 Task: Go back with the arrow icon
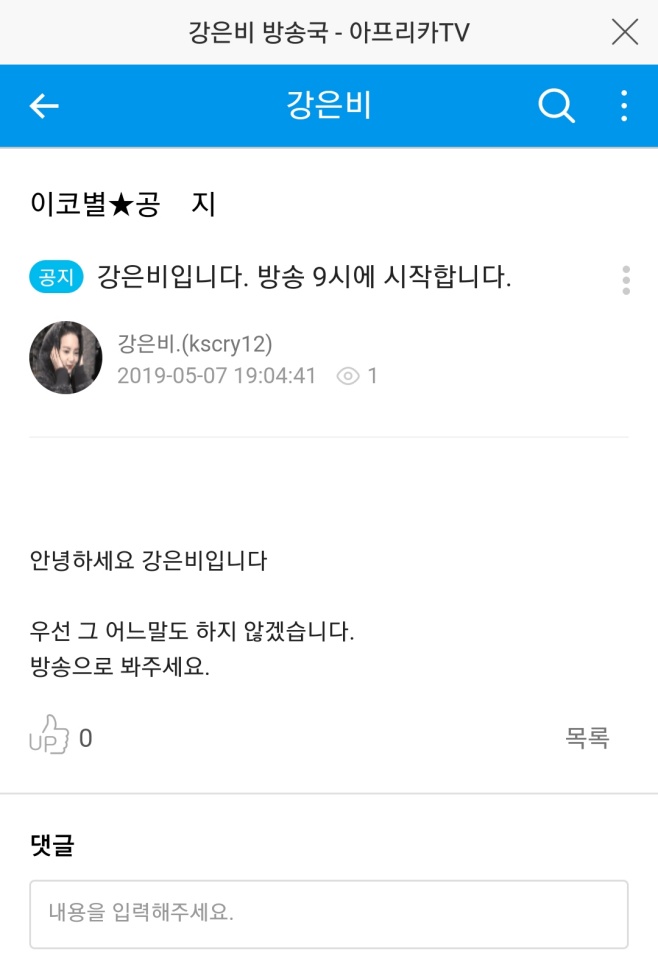point(44,106)
